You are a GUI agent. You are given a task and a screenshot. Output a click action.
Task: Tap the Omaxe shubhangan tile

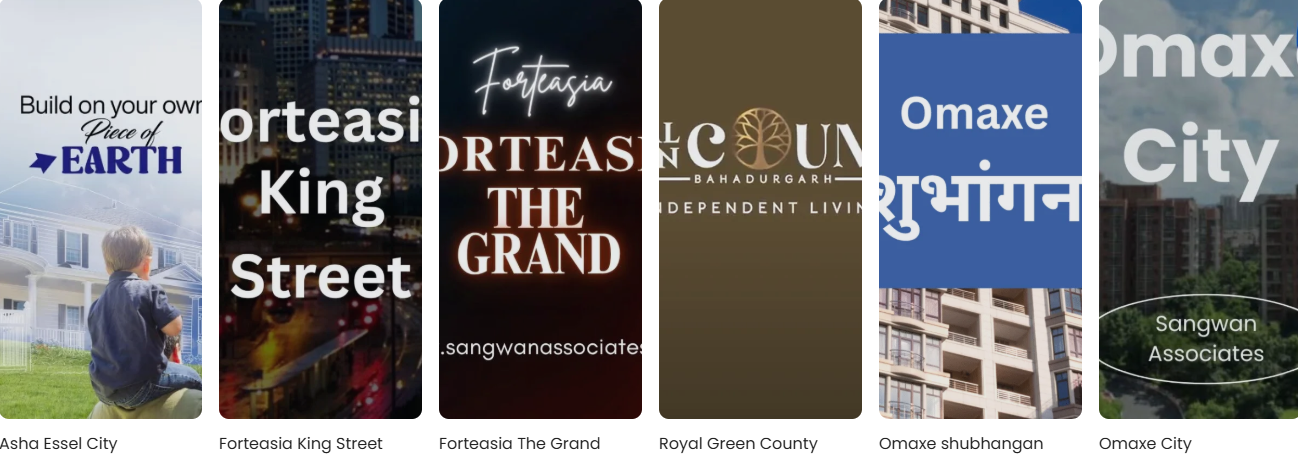click(x=980, y=210)
